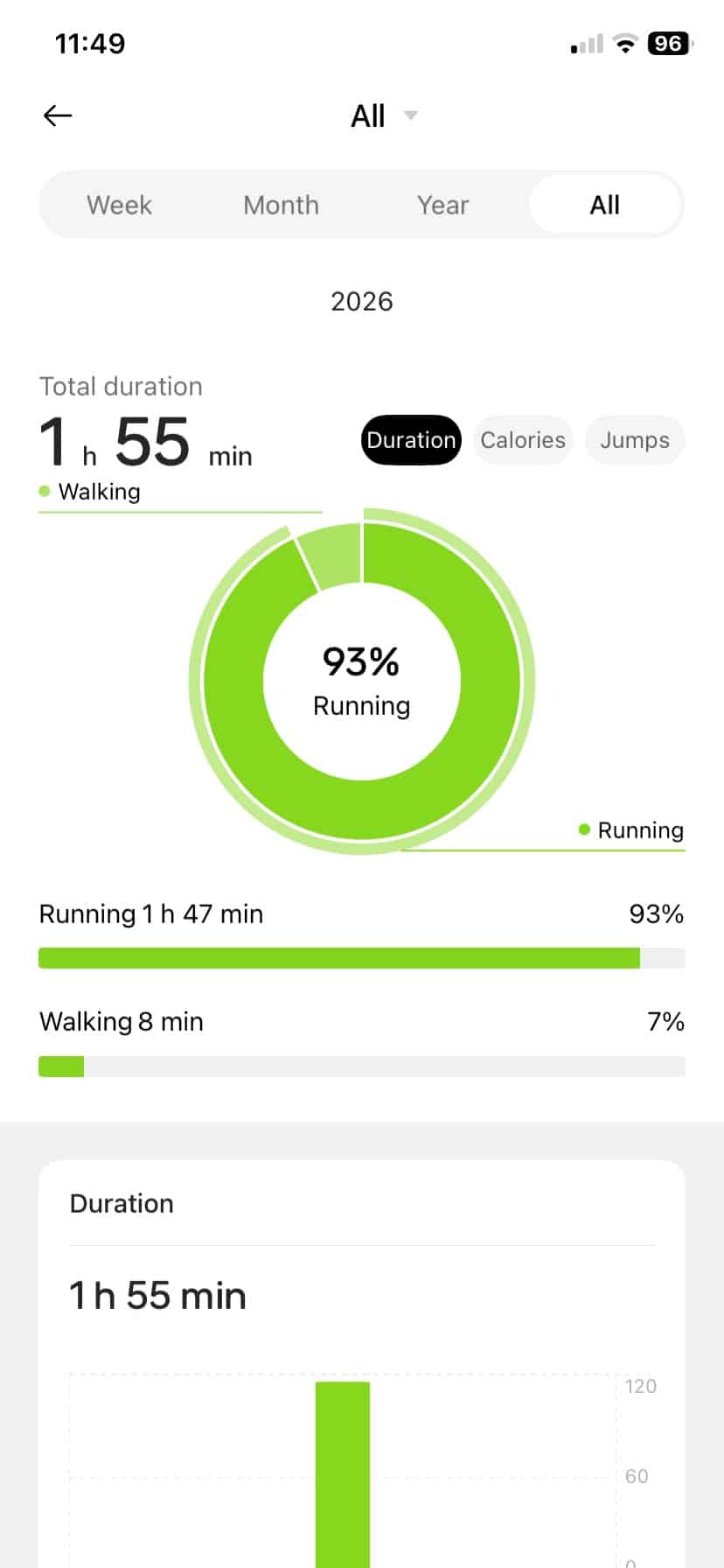Select the All time range tab
The height and width of the screenshot is (1568, 724).
604,205
